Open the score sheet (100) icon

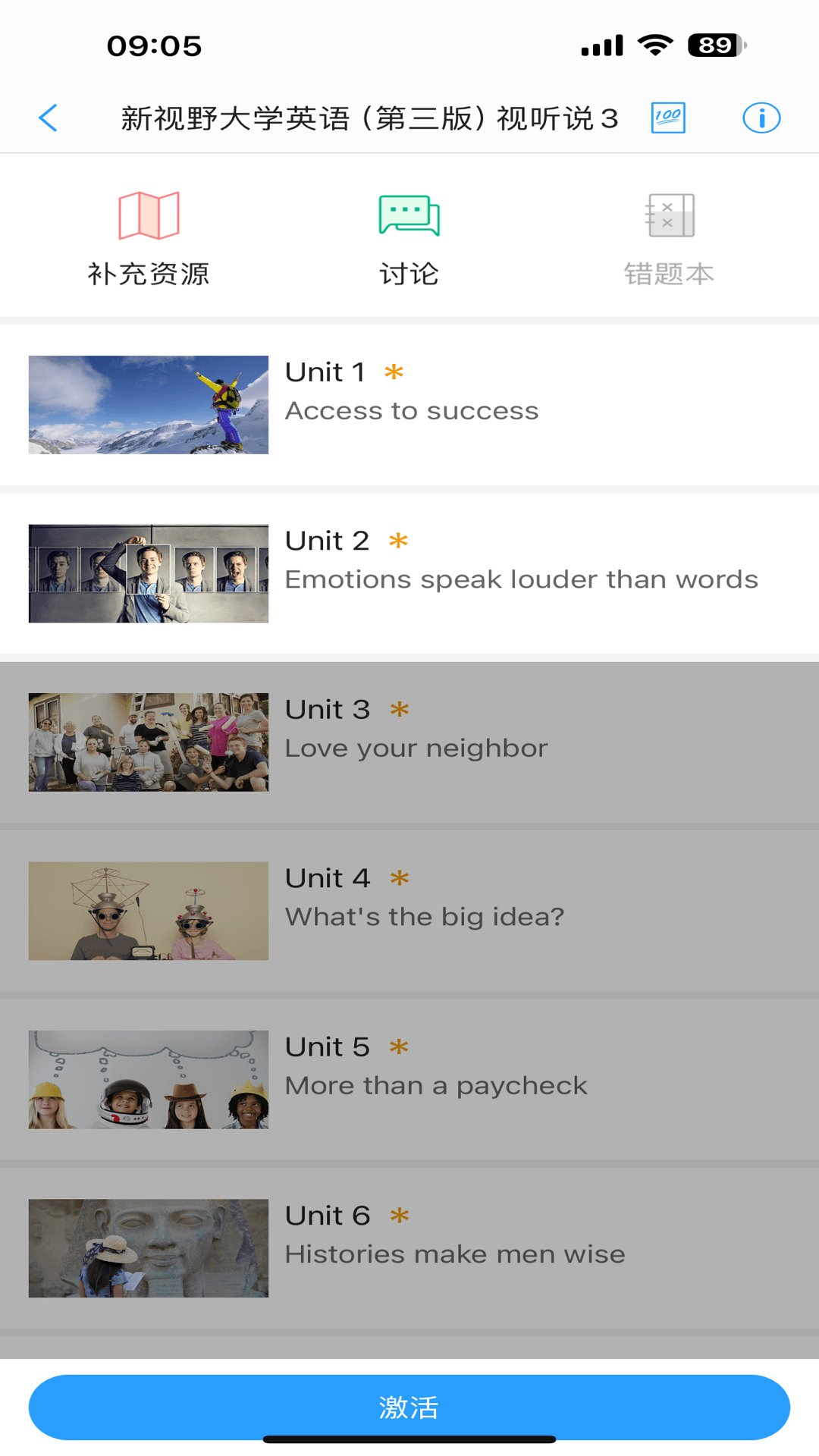667,118
